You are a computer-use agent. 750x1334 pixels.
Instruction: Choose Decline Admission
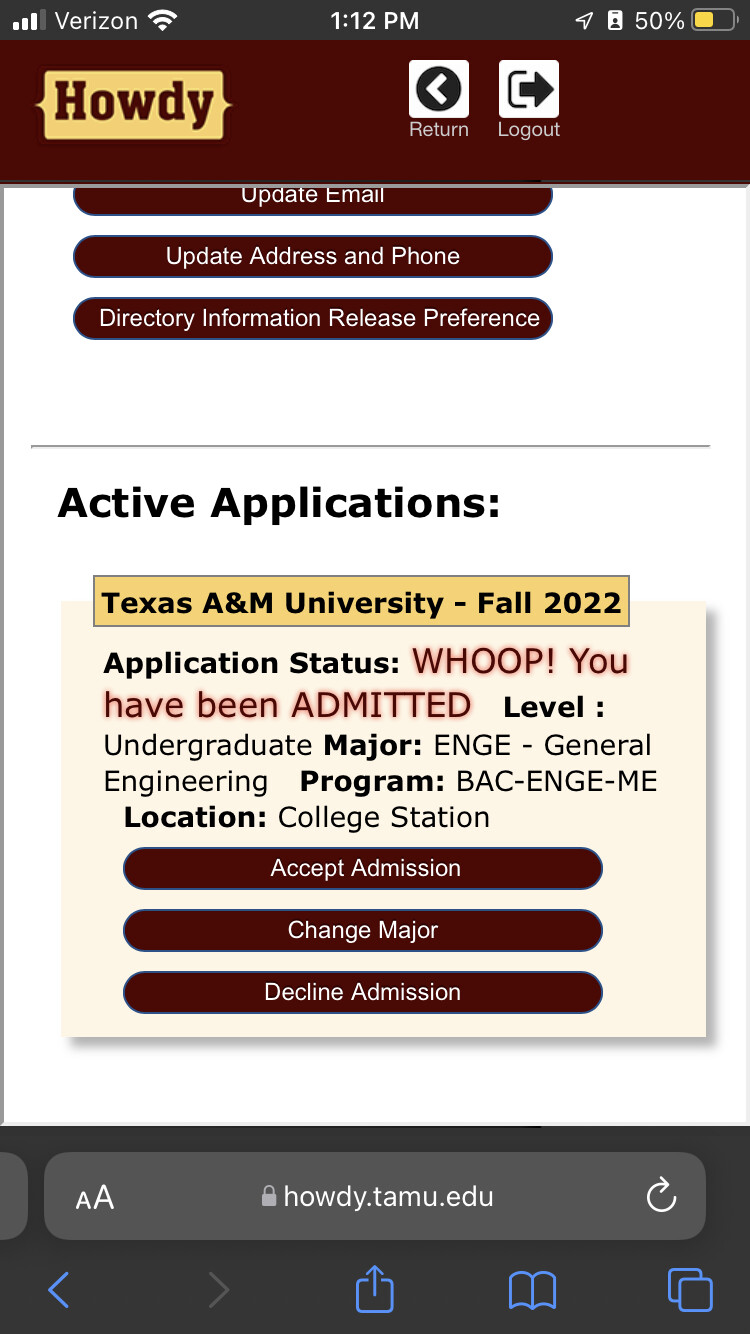pos(362,992)
